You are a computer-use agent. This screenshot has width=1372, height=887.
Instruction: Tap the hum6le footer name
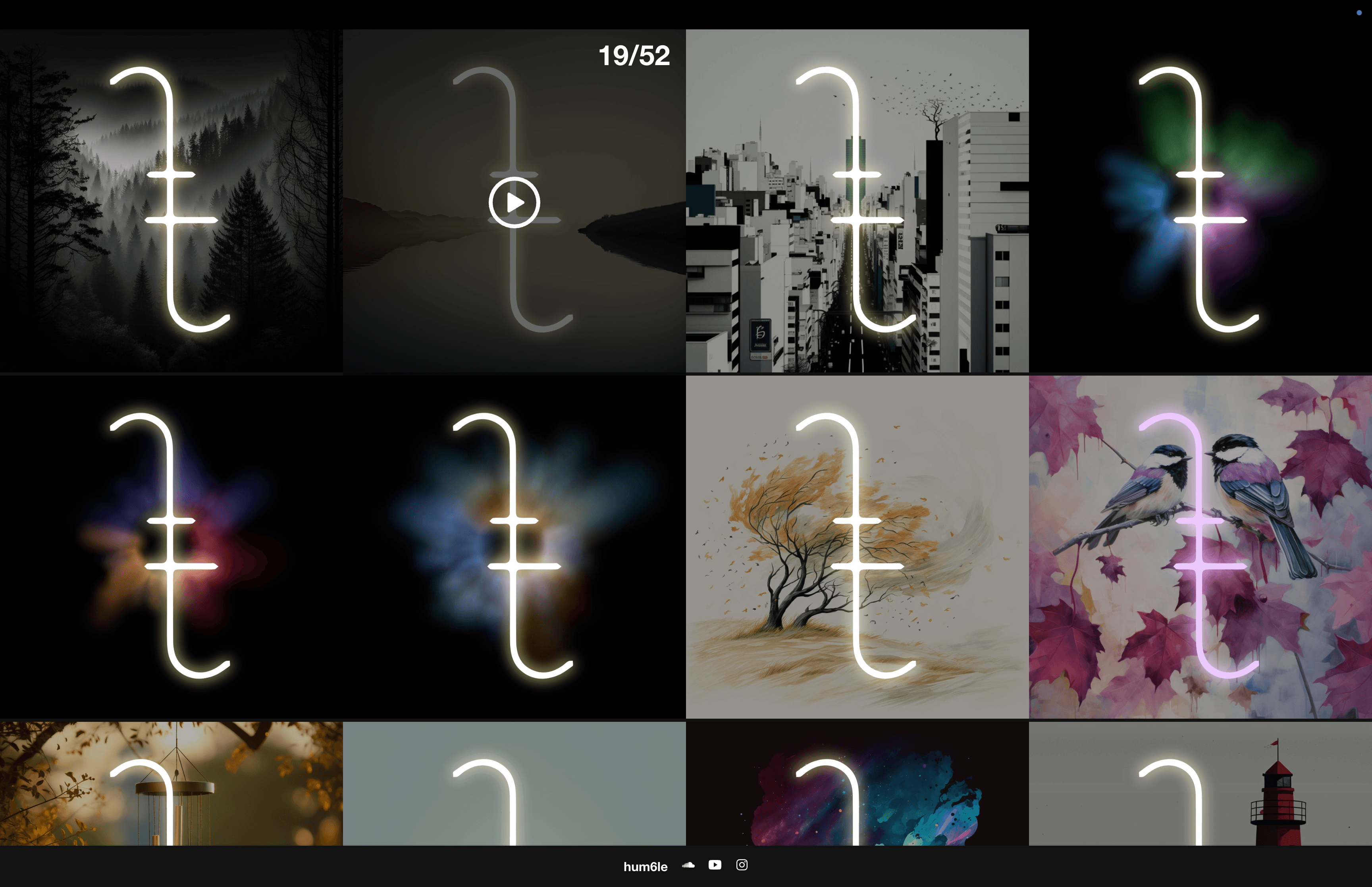pyautogui.click(x=645, y=866)
